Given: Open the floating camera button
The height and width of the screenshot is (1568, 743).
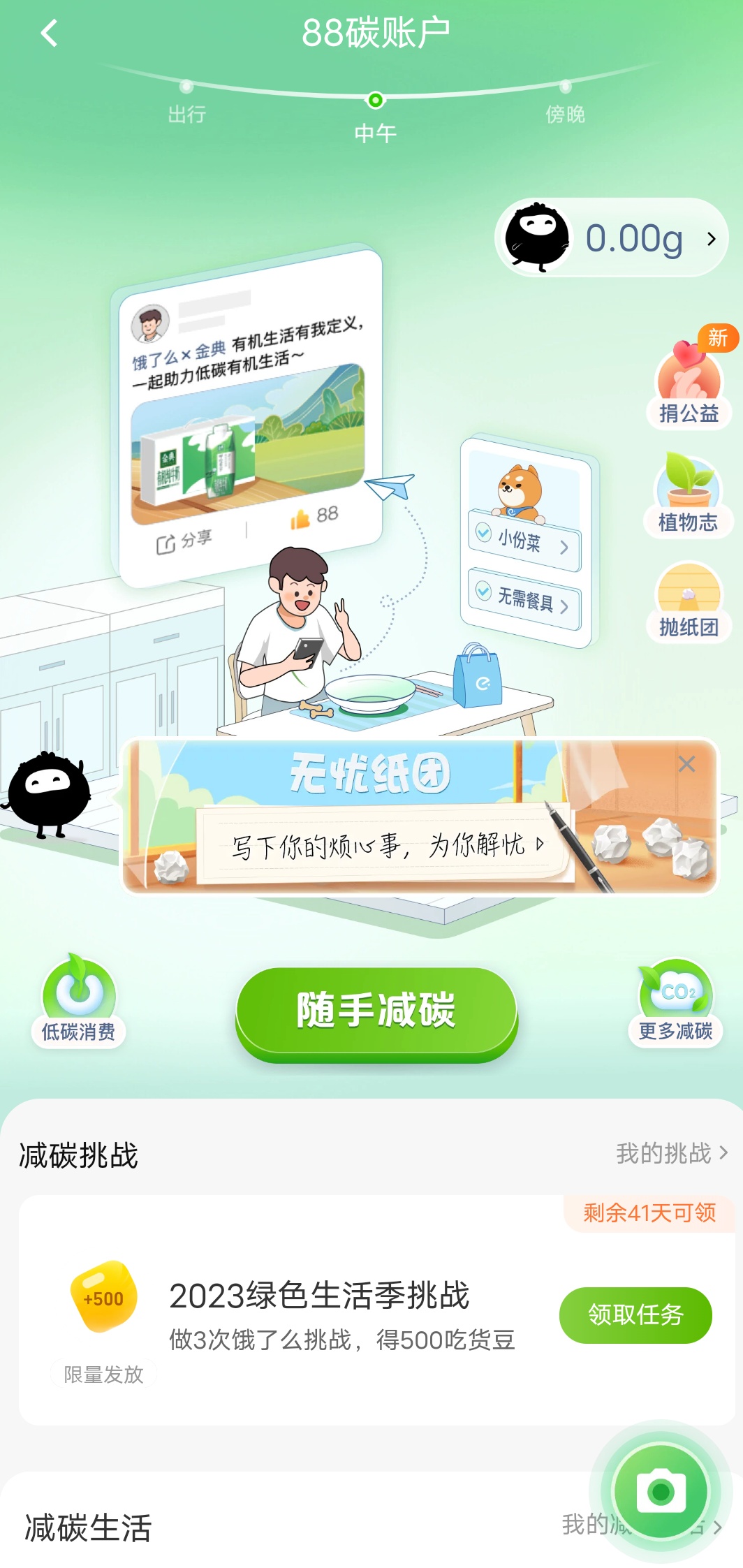Looking at the screenshot, I should point(661,1492).
